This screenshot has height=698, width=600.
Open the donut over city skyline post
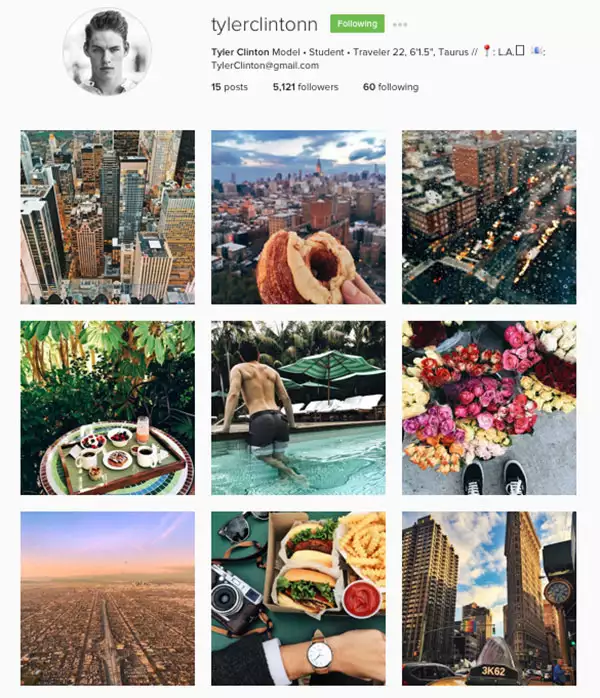298,216
